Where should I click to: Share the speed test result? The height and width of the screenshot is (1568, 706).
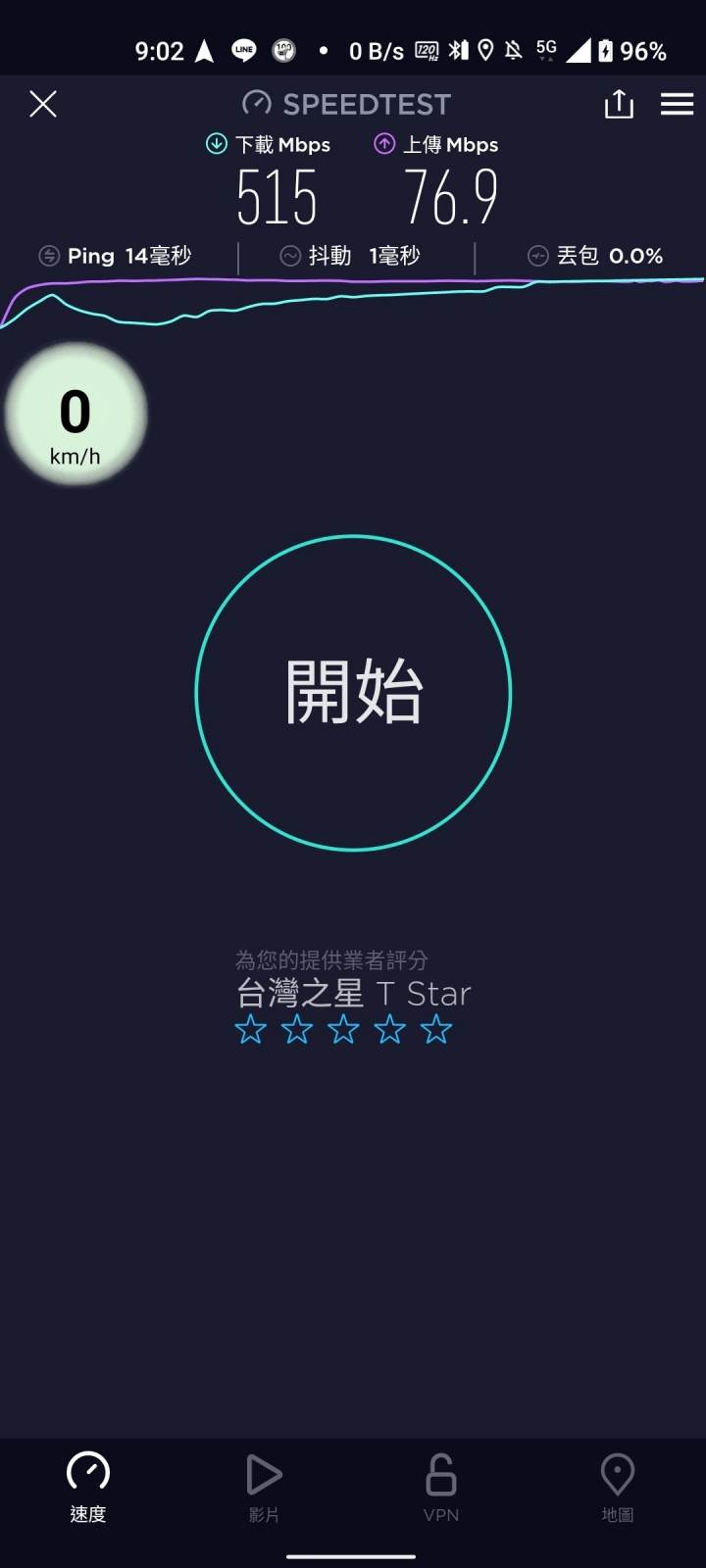[x=619, y=104]
